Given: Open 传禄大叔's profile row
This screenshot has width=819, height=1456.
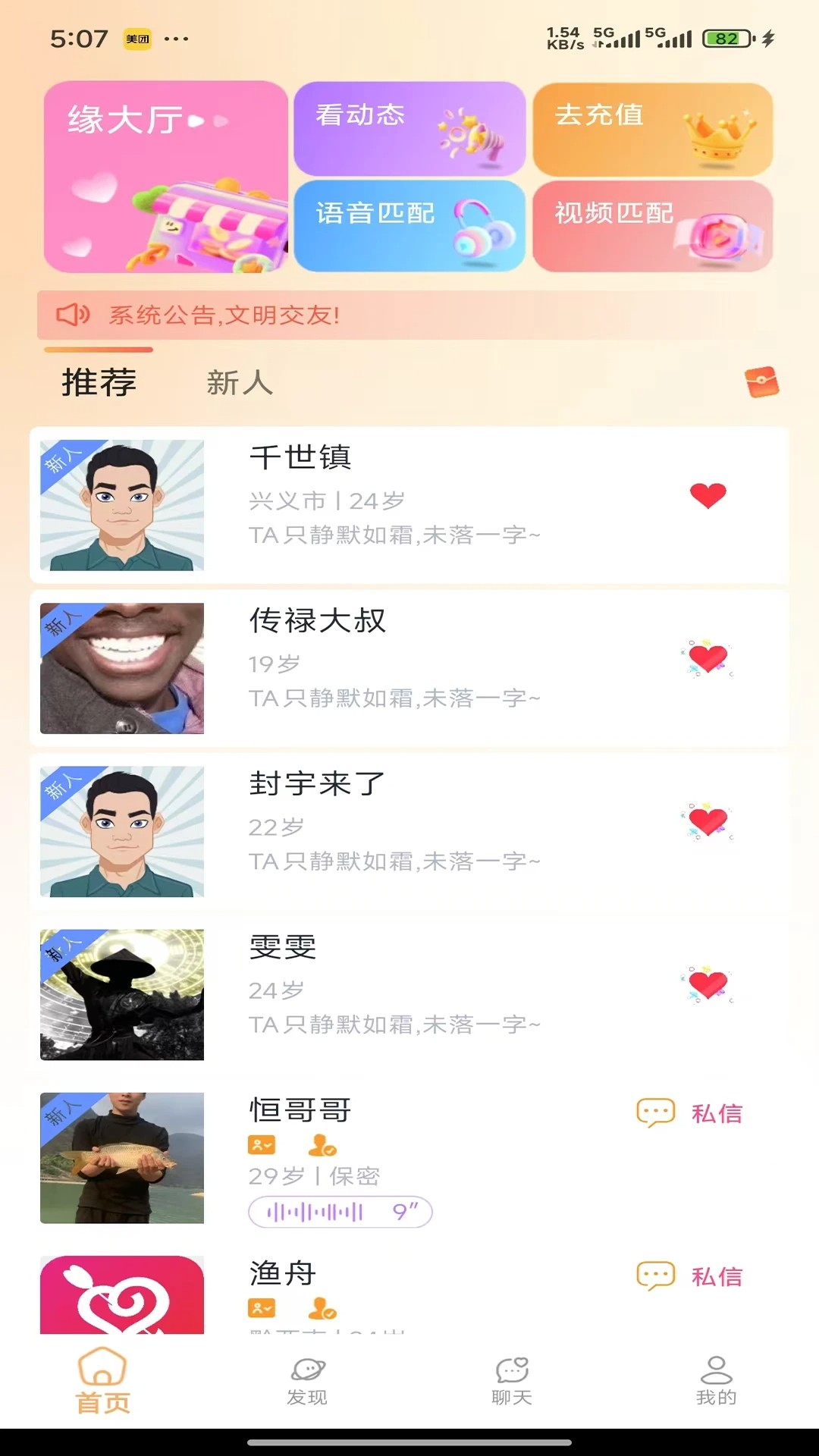Looking at the screenshot, I should pos(409,667).
